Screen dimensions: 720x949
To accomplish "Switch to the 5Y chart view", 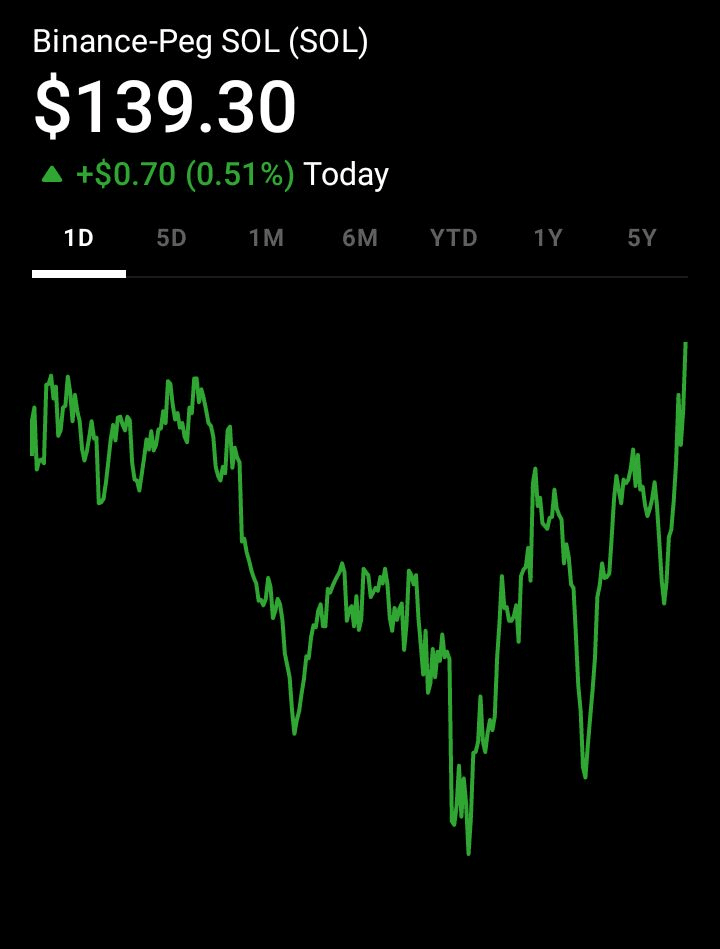I will pos(641,239).
